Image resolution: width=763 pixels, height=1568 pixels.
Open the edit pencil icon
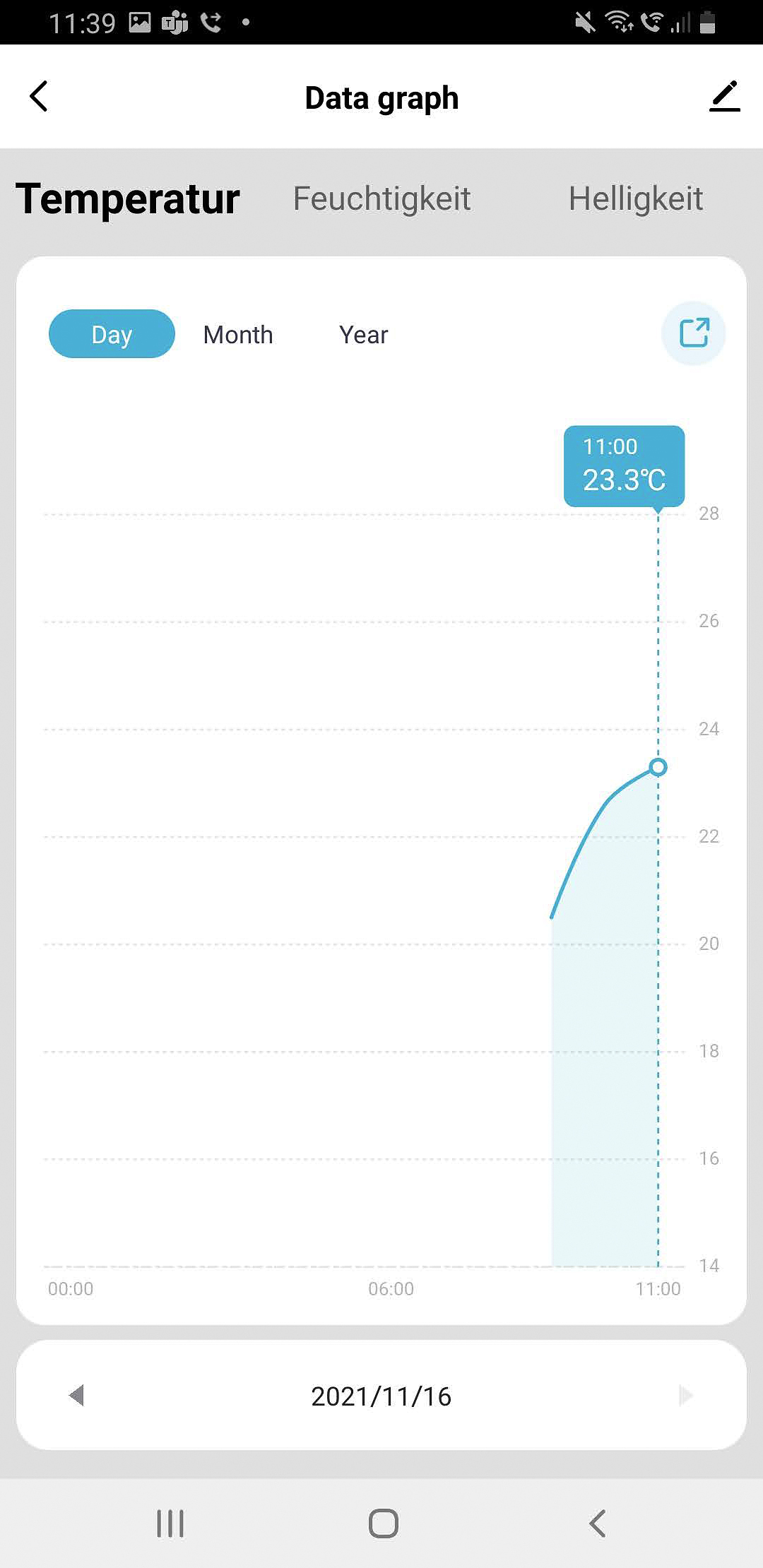(724, 97)
